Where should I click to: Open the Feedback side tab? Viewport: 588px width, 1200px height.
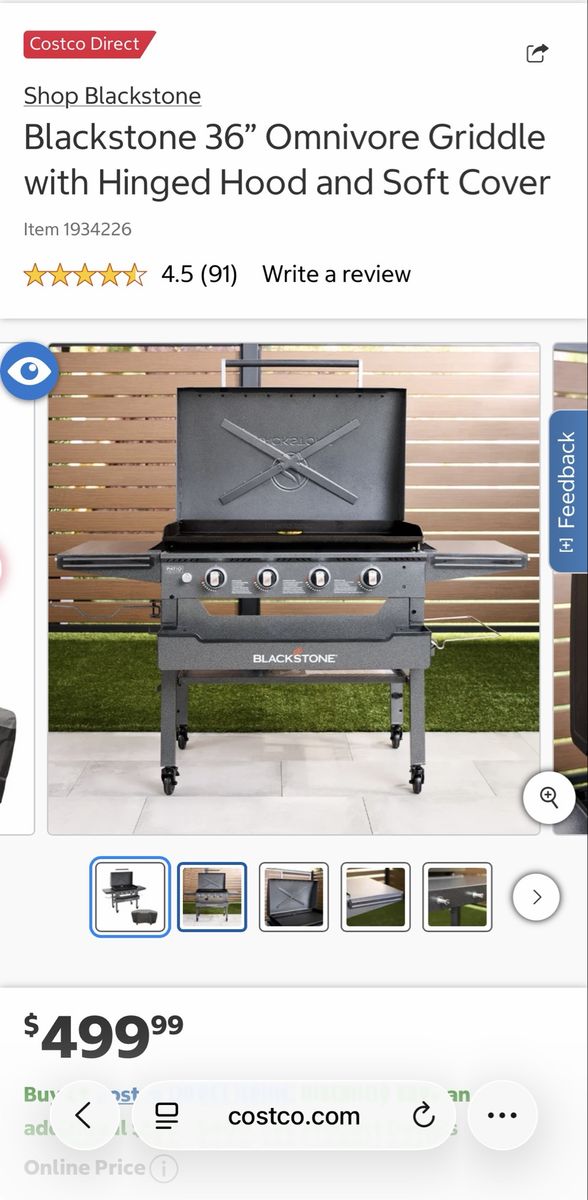(x=568, y=491)
